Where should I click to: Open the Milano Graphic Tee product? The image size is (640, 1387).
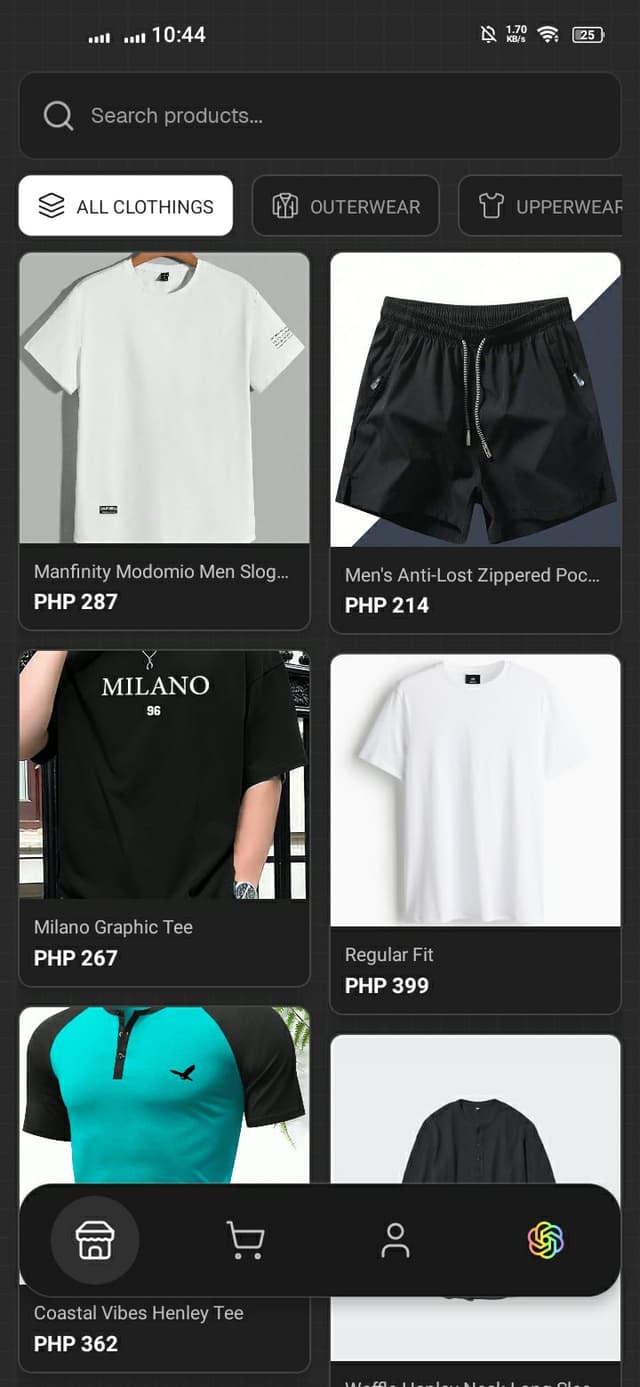pyautogui.click(x=164, y=818)
